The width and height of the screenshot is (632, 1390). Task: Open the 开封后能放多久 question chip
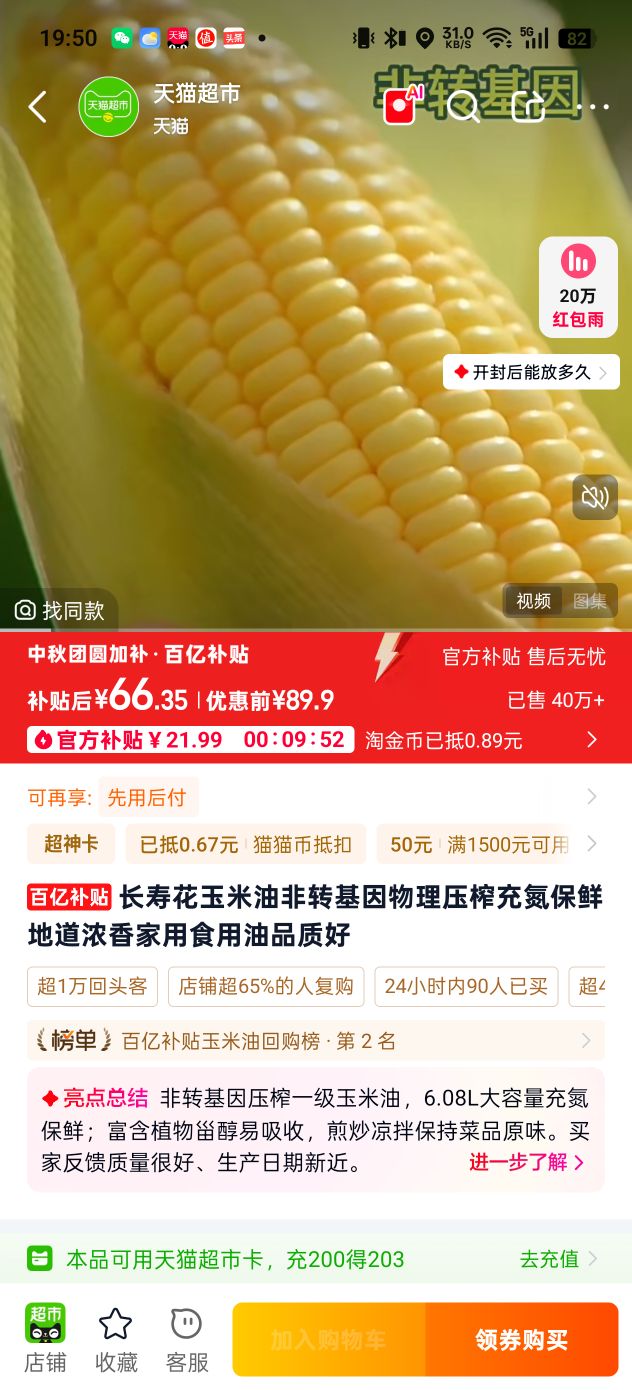(x=531, y=372)
